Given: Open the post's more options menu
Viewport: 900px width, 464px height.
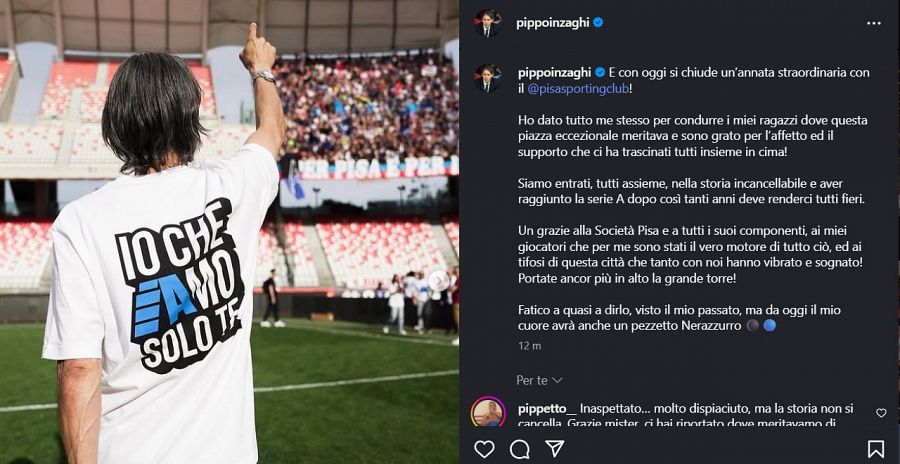Looking at the screenshot, I should [873, 23].
